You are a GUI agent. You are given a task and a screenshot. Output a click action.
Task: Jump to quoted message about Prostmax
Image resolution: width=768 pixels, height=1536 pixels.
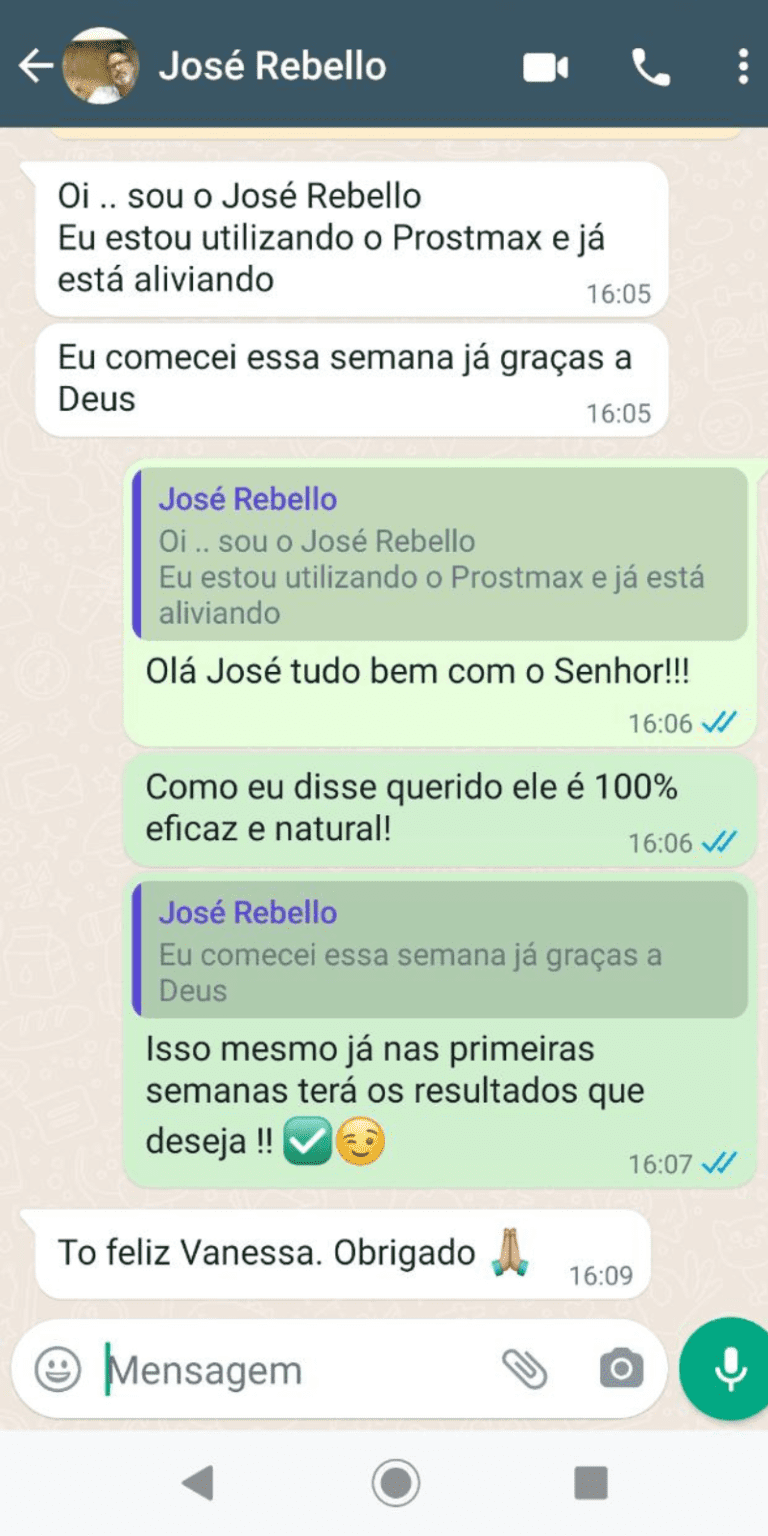[441, 556]
